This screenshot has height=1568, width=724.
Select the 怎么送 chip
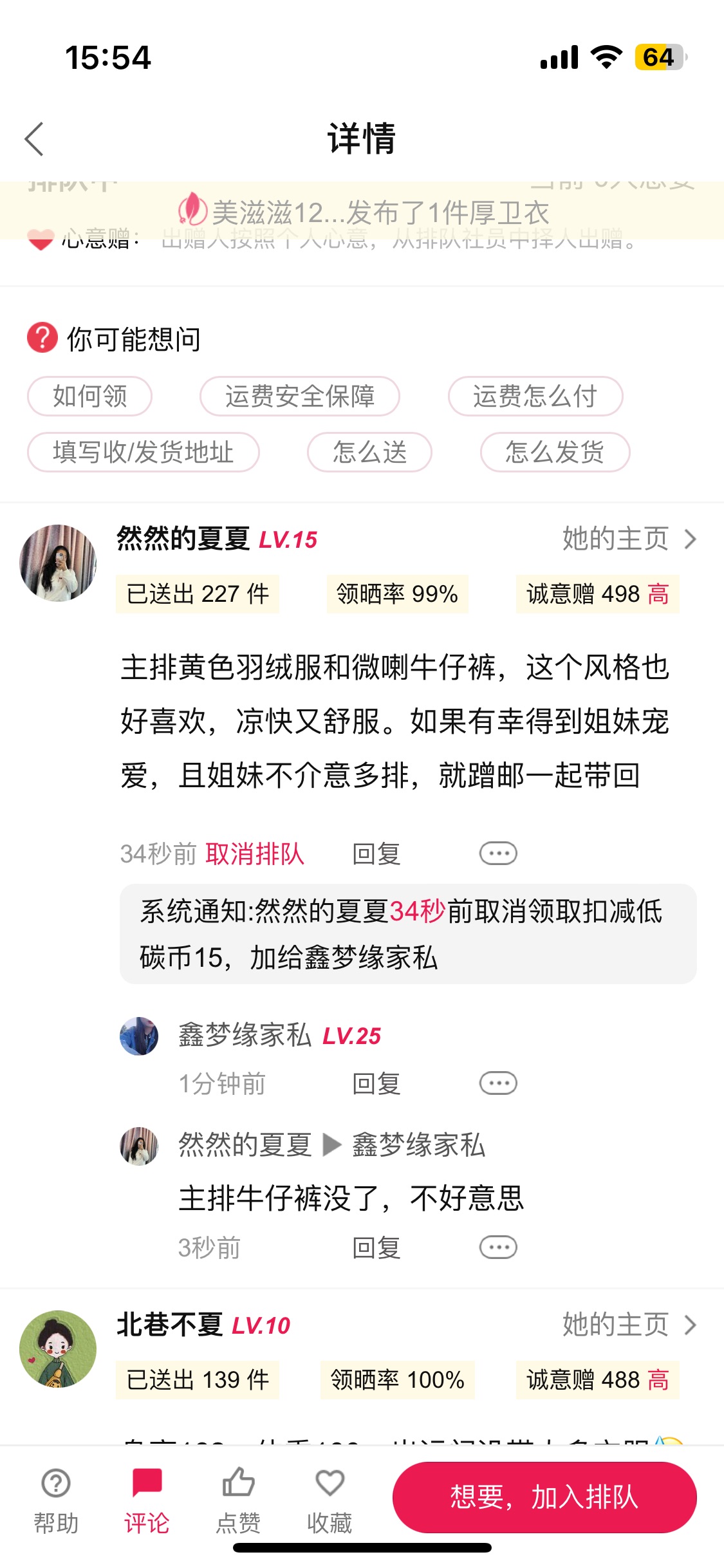pos(369,452)
